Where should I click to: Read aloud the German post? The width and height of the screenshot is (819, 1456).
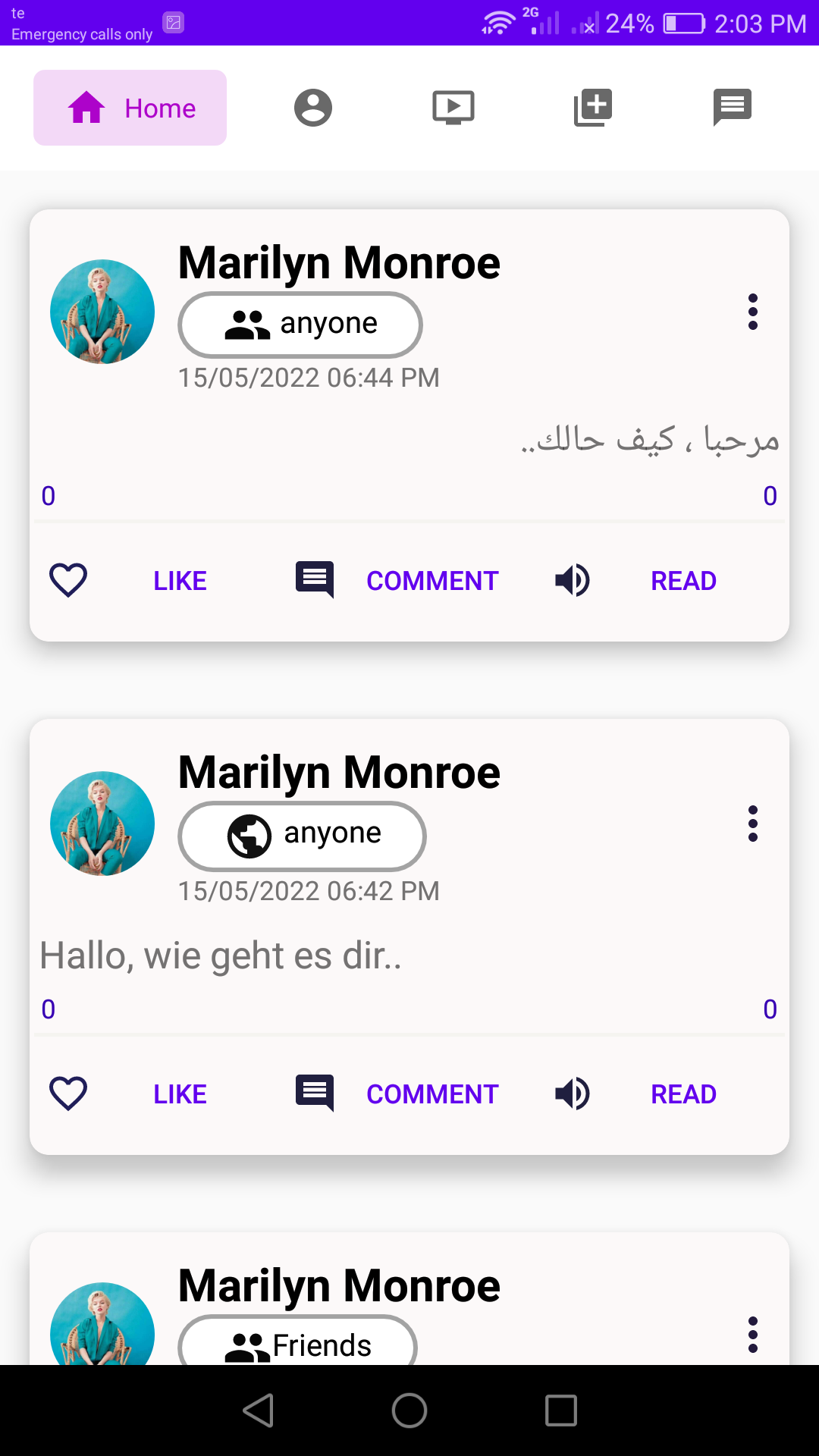(x=637, y=1094)
